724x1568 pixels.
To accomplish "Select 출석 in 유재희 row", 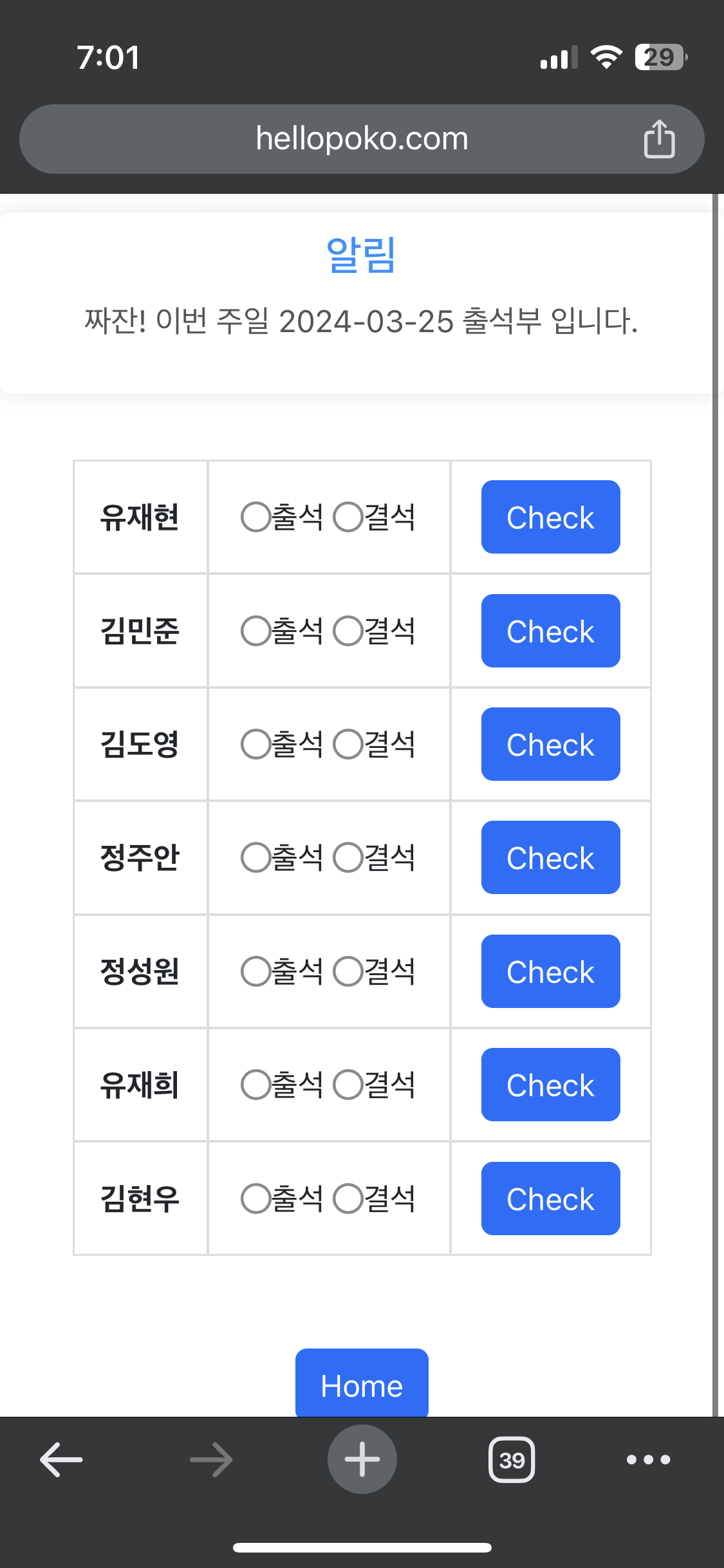I will [x=256, y=1085].
